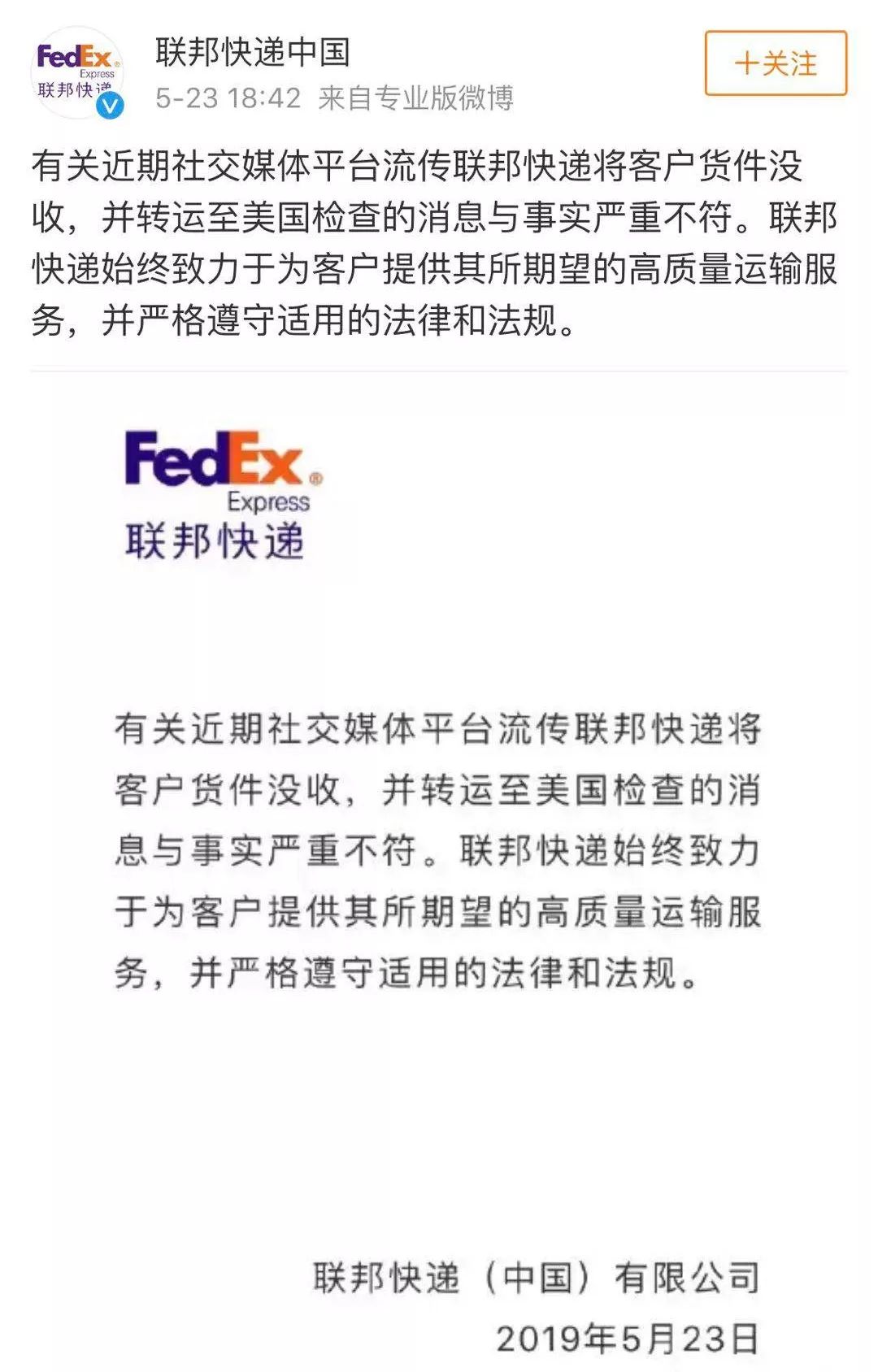Open the 联邦快递中国 profile avatar
This screenshot has width=878, height=1372.
click(x=77, y=73)
